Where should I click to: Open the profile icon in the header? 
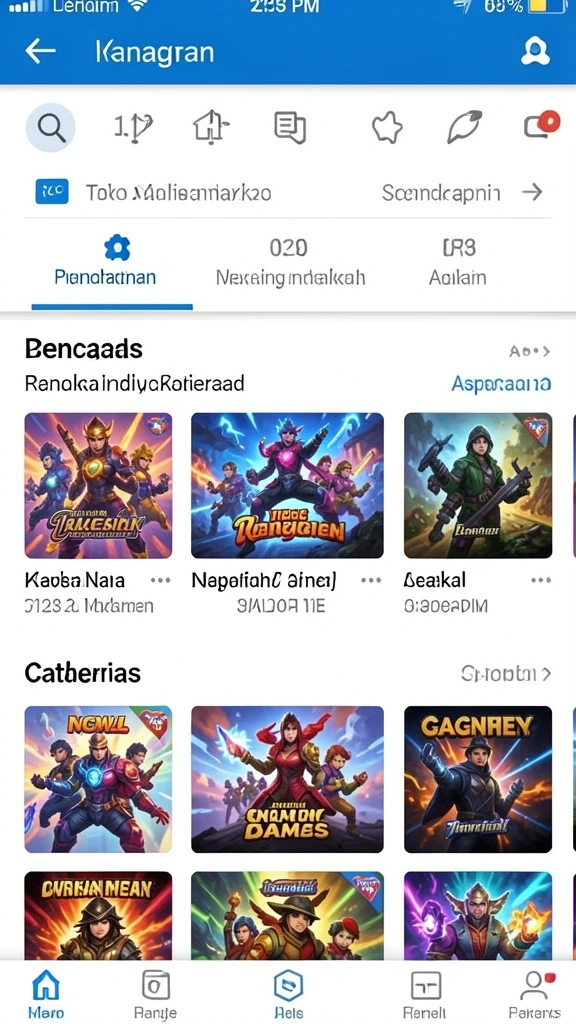point(535,51)
